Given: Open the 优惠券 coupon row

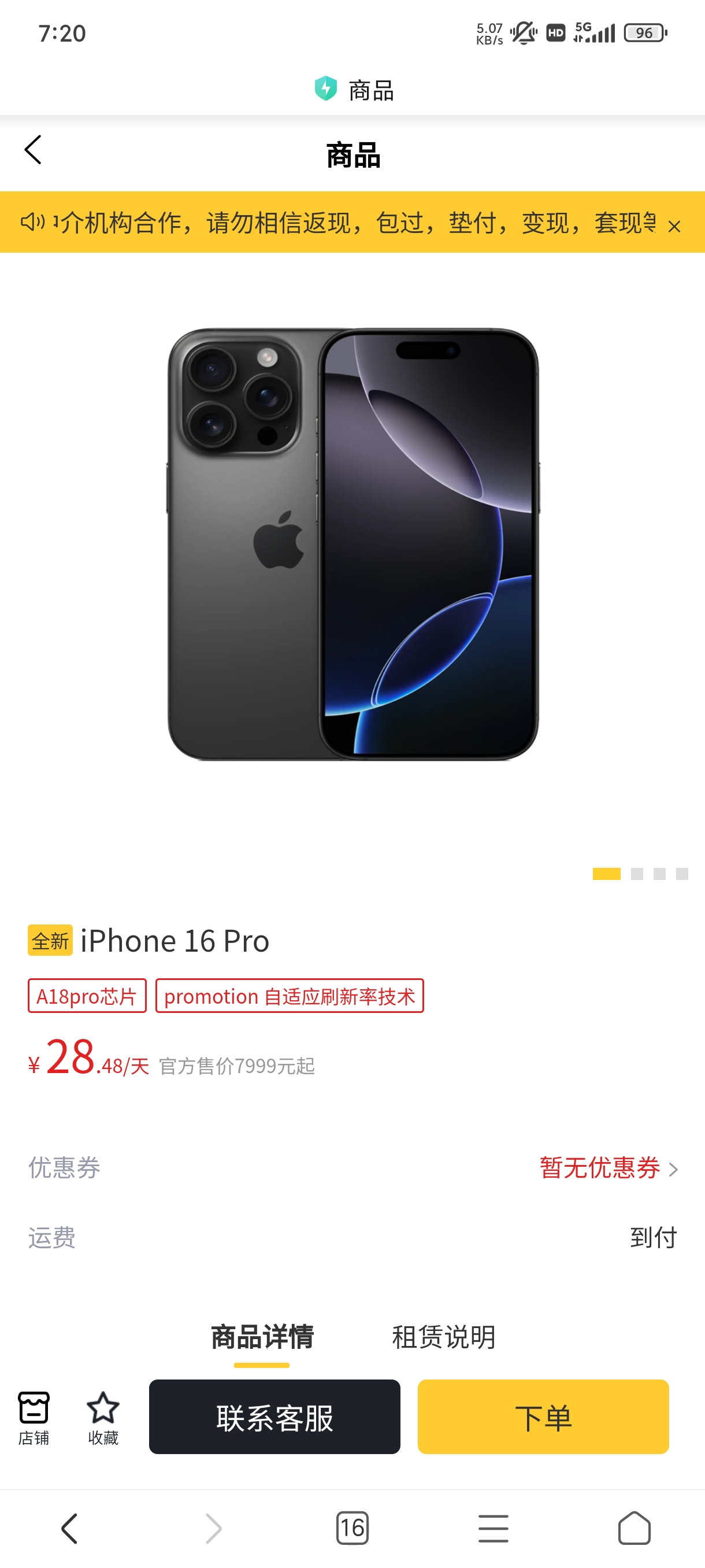Looking at the screenshot, I should 353,1167.
